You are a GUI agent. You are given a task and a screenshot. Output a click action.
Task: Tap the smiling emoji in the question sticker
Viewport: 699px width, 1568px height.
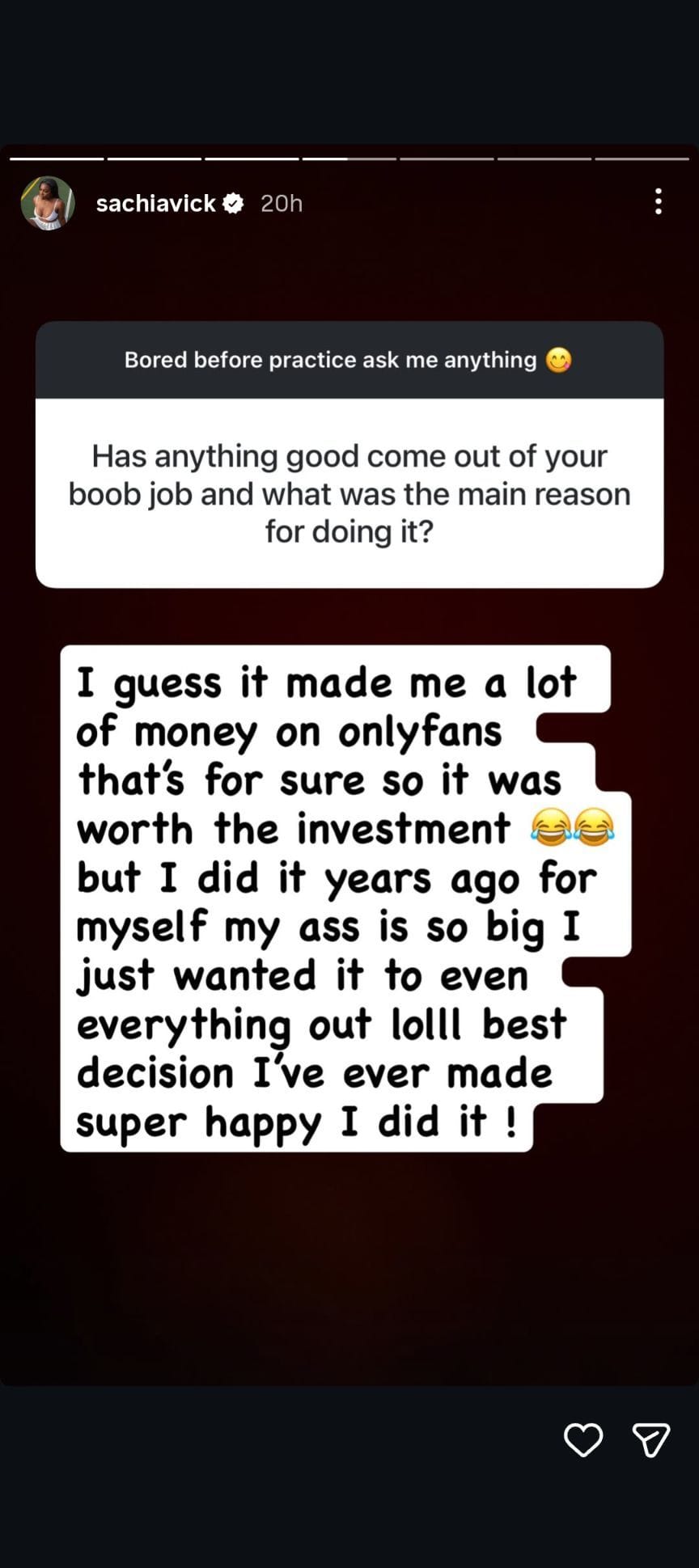point(561,360)
